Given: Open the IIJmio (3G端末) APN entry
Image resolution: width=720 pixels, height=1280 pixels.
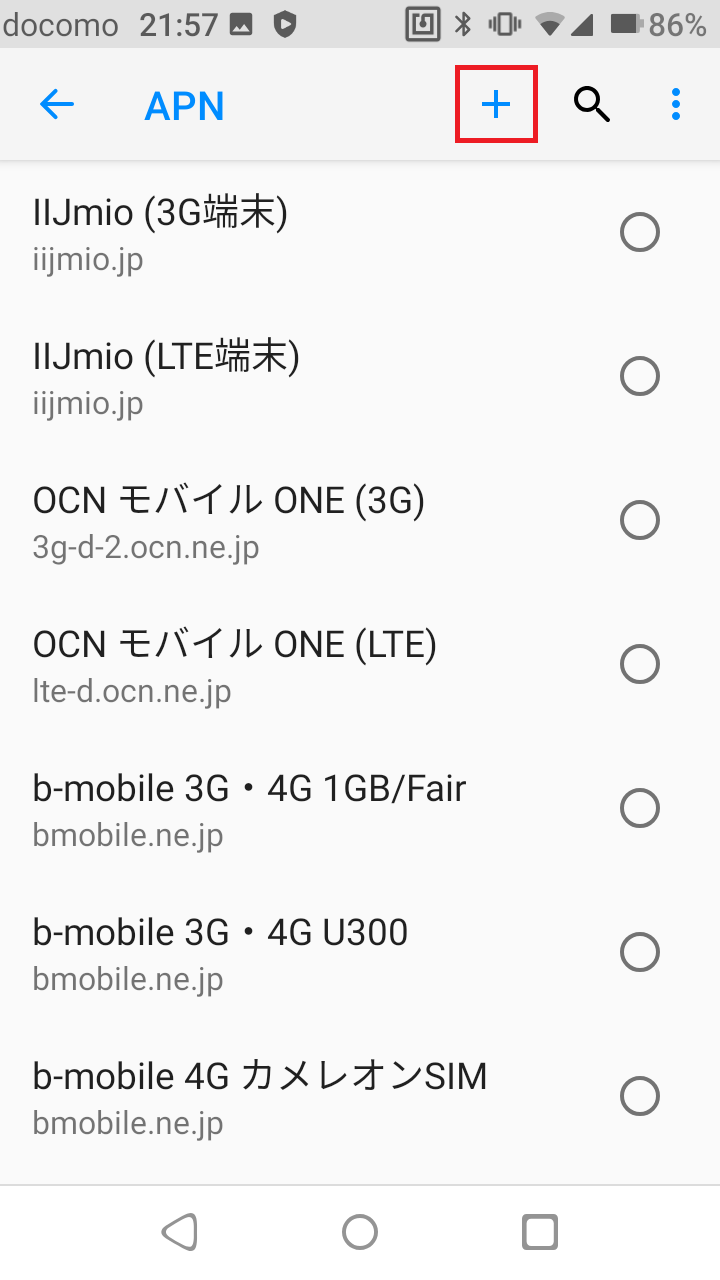Looking at the screenshot, I should point(250,232).
